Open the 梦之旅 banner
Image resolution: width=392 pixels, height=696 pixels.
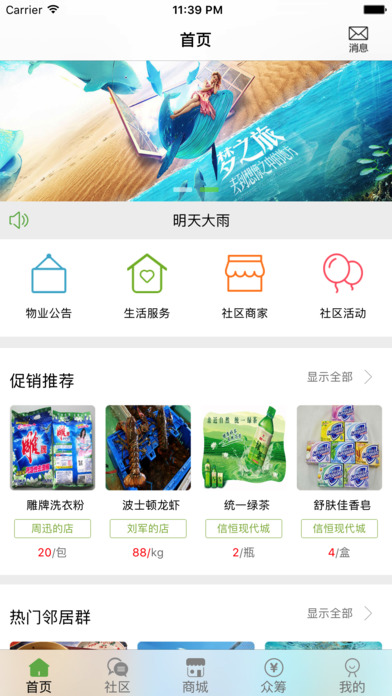coord(196,131)
